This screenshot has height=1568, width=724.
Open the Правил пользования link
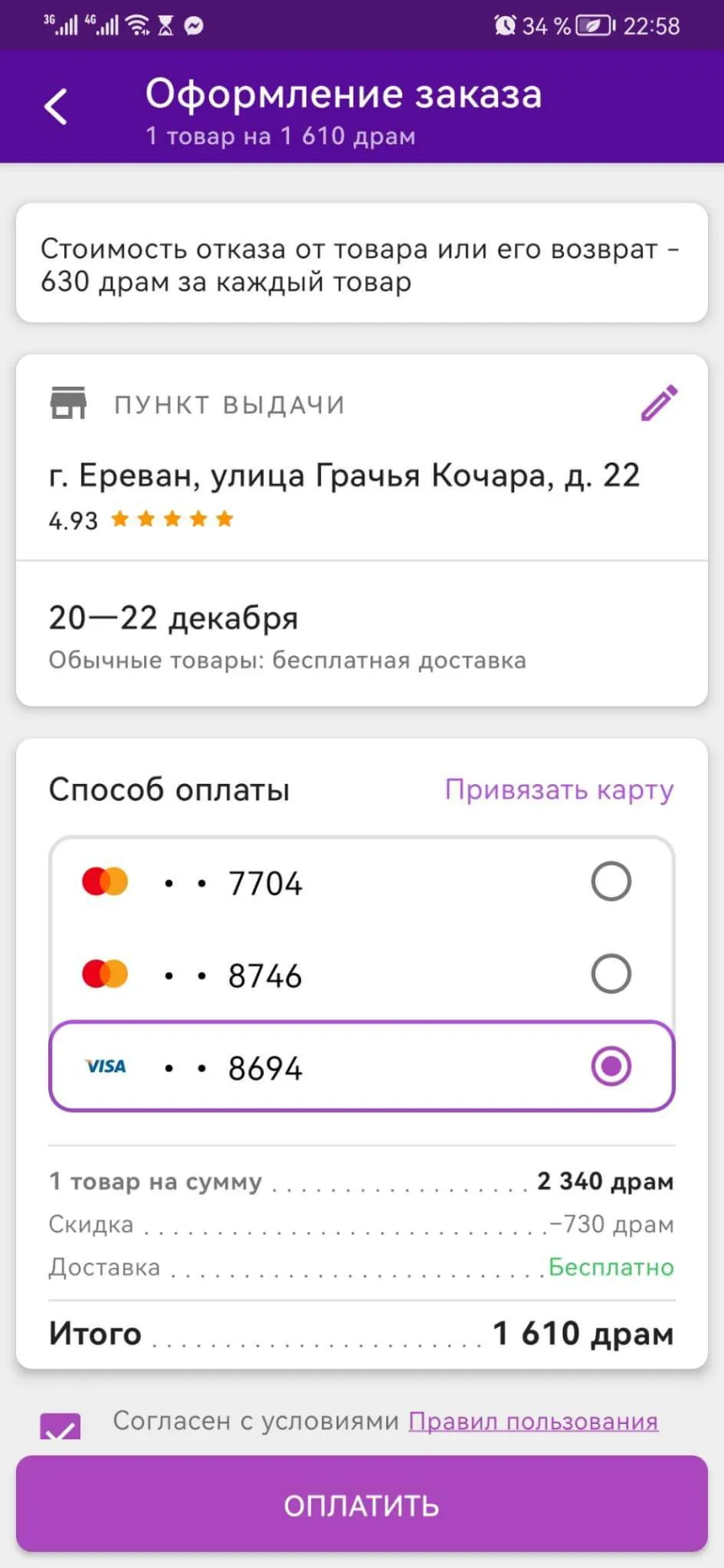pyautogui.click(x=533, y=1421)
